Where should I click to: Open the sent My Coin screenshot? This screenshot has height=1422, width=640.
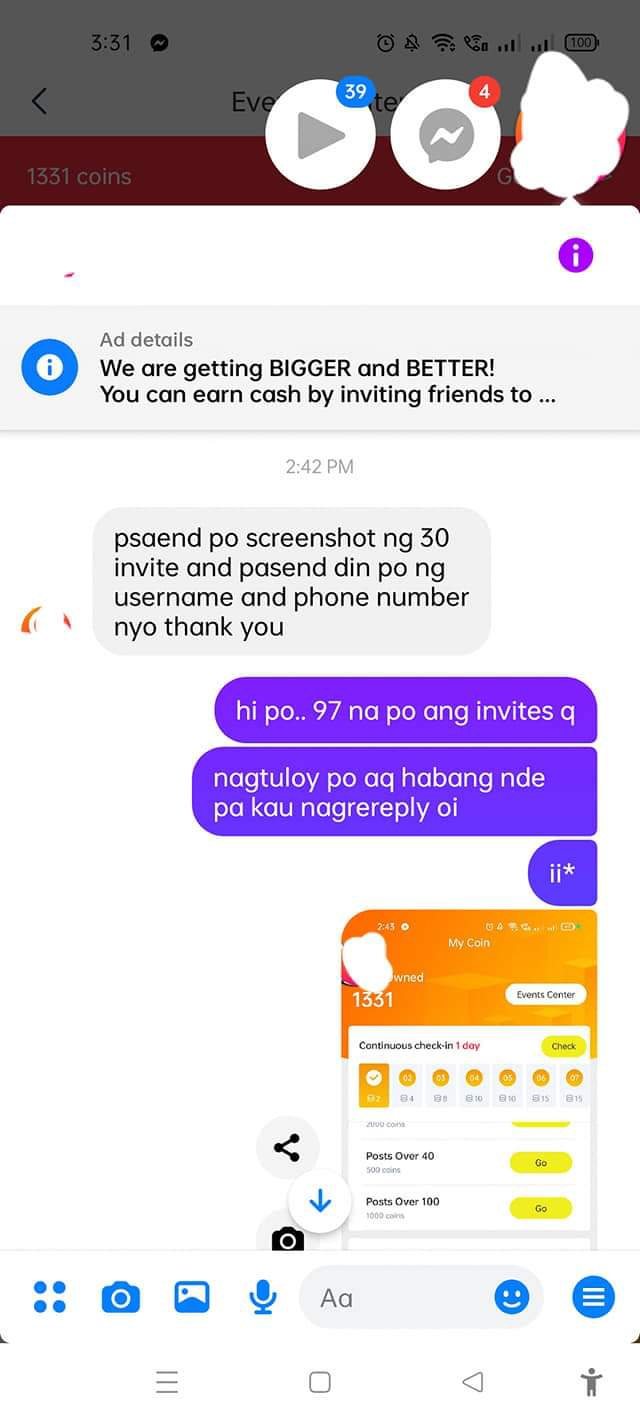point(468,1080)
